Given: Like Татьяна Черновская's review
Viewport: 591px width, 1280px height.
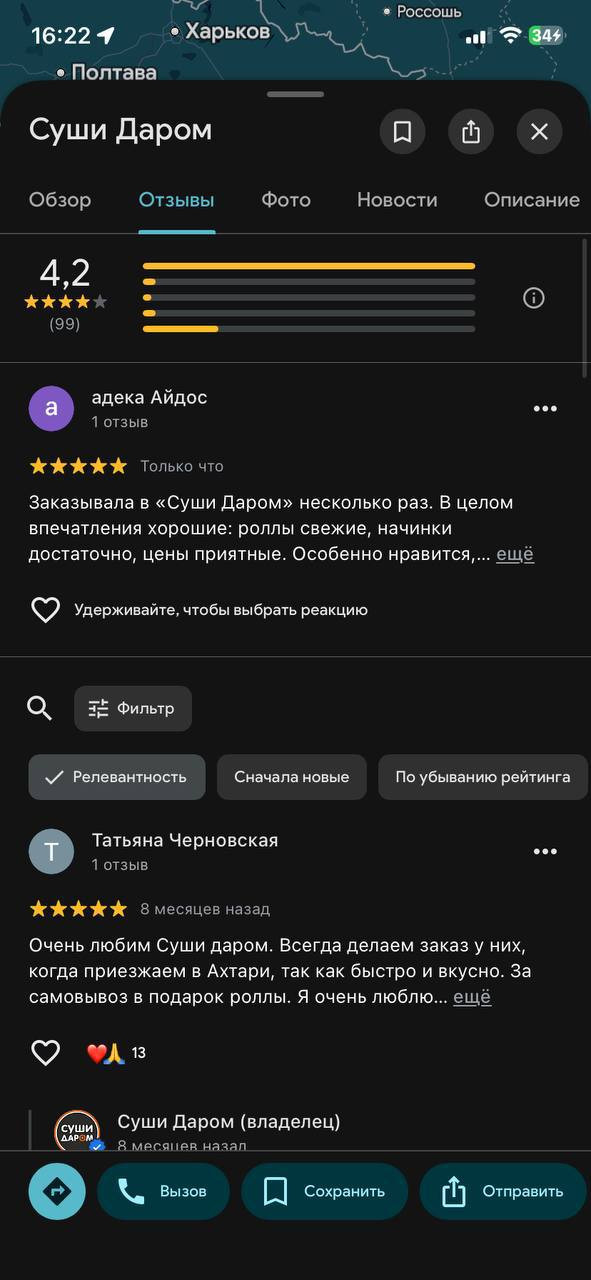Looking at the screenshot, I should pos(46,1053).
